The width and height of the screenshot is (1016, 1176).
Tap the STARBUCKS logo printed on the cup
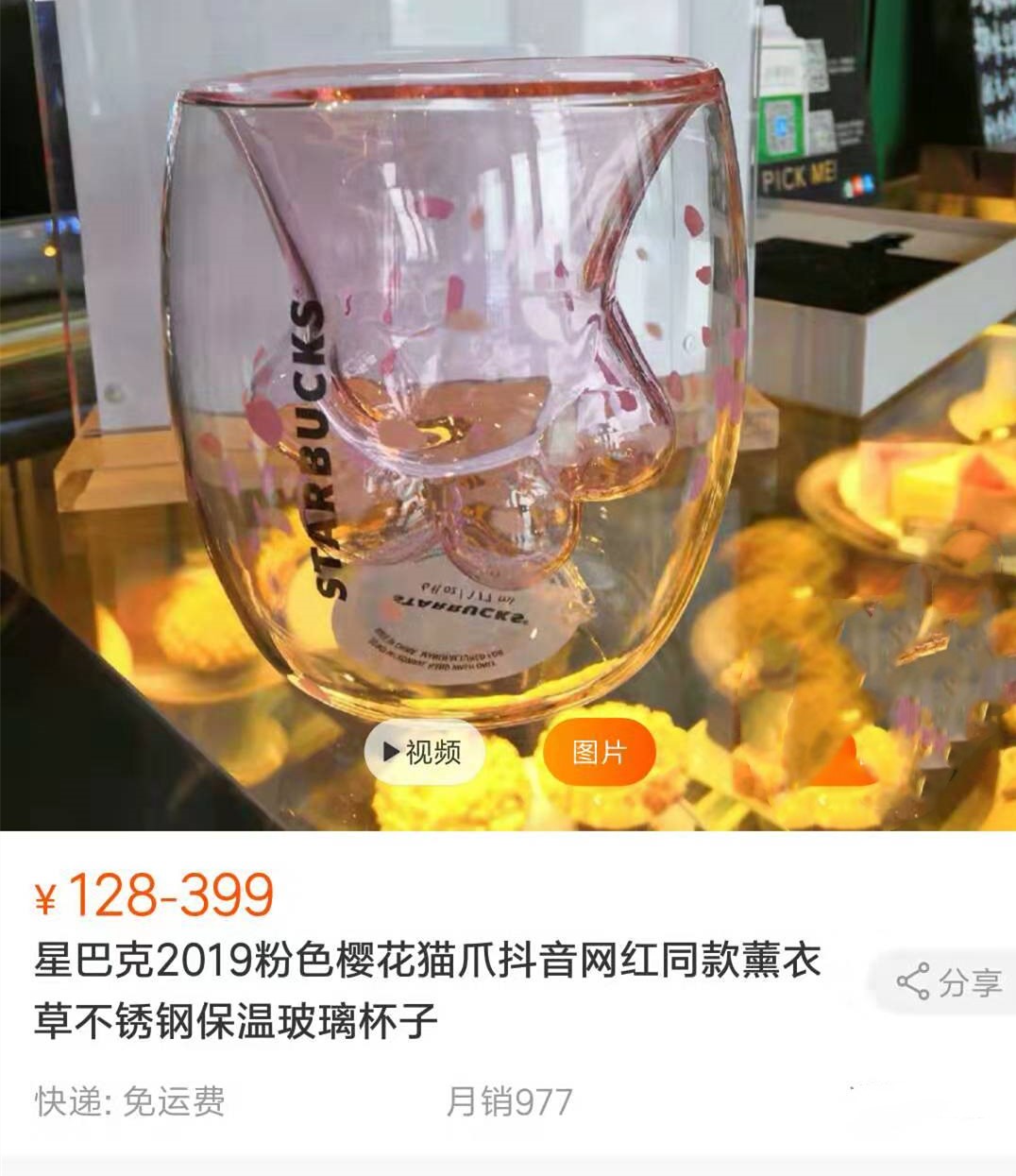(312, 444)
